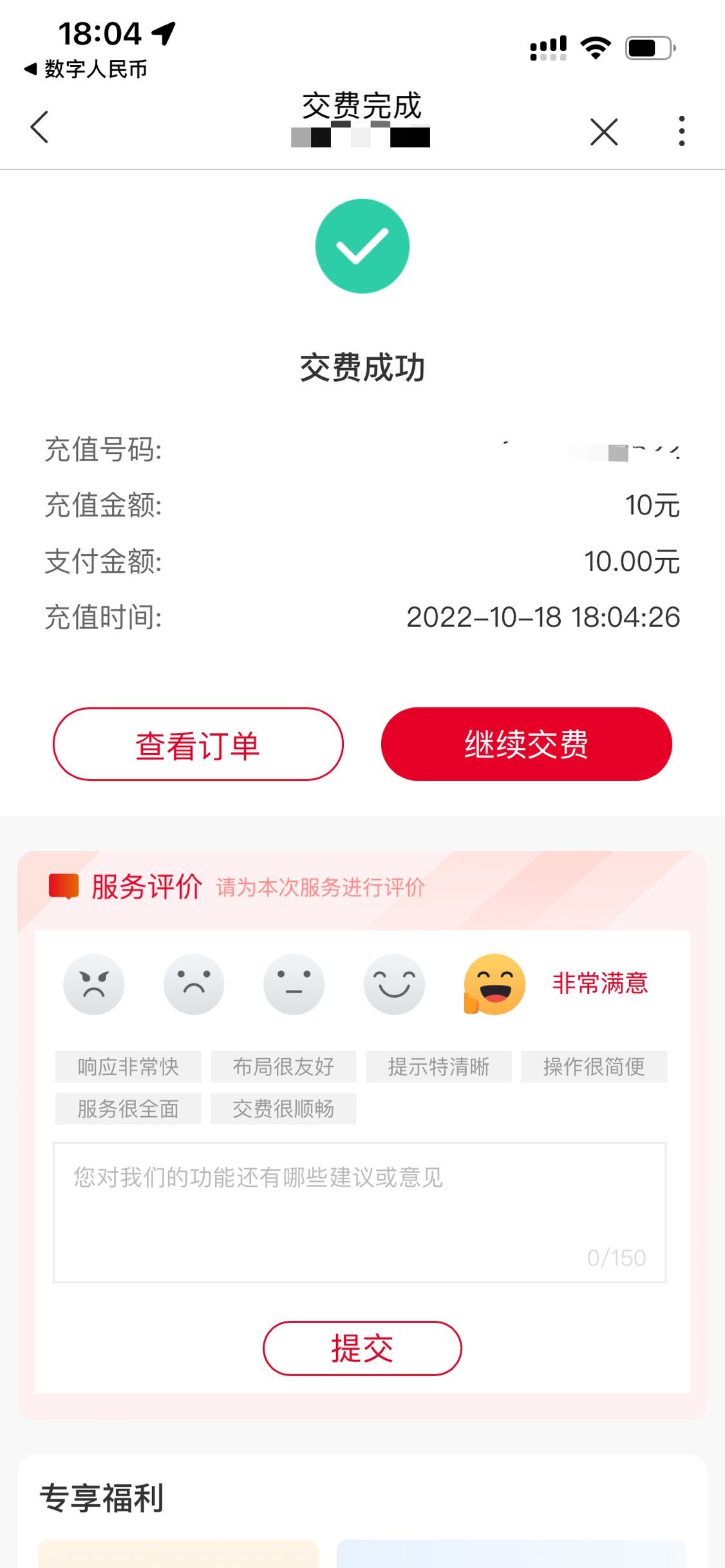Close the payment complete page
Screen dimensions: 725x1568
[x=604, y=132]
